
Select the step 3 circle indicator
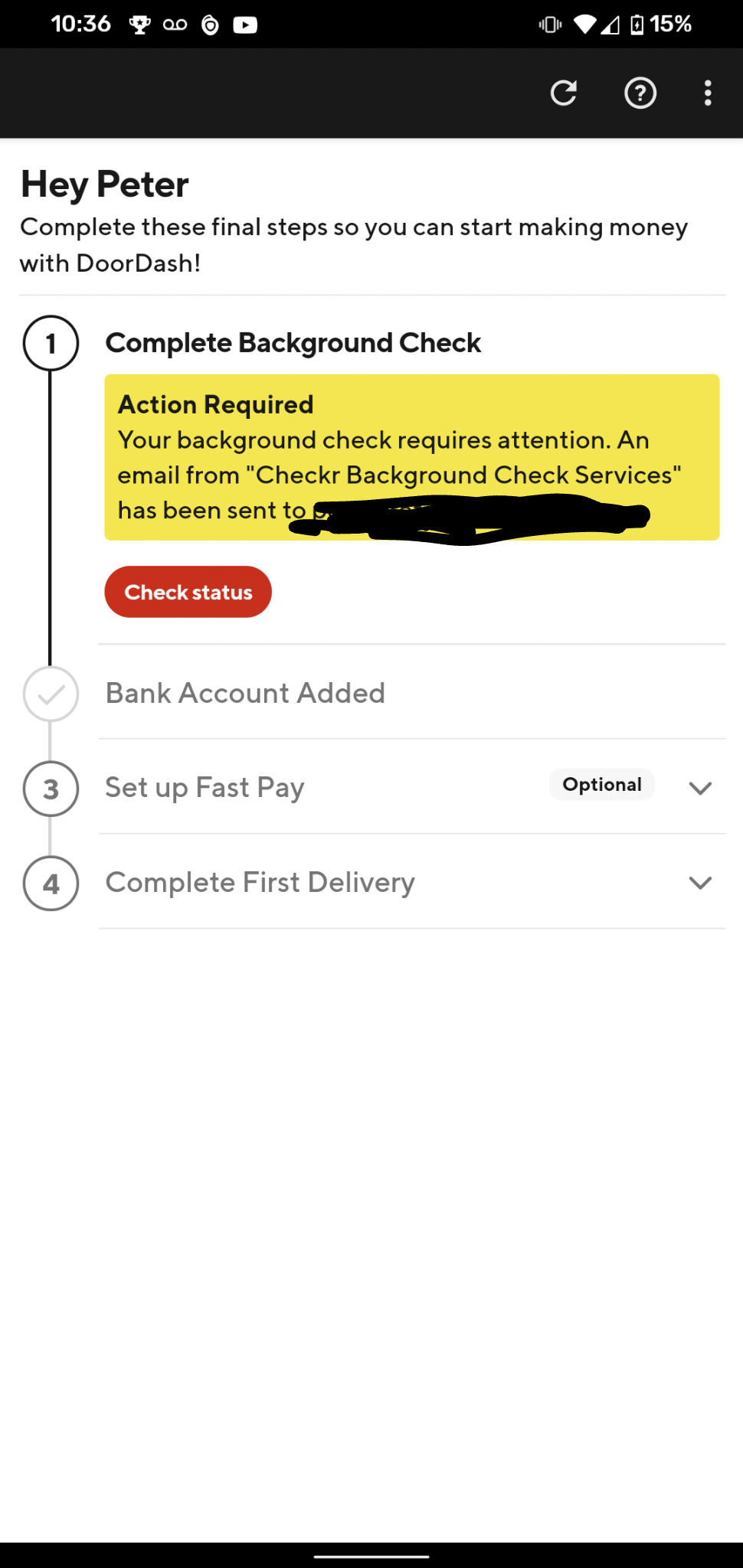[x=51, y=789]
